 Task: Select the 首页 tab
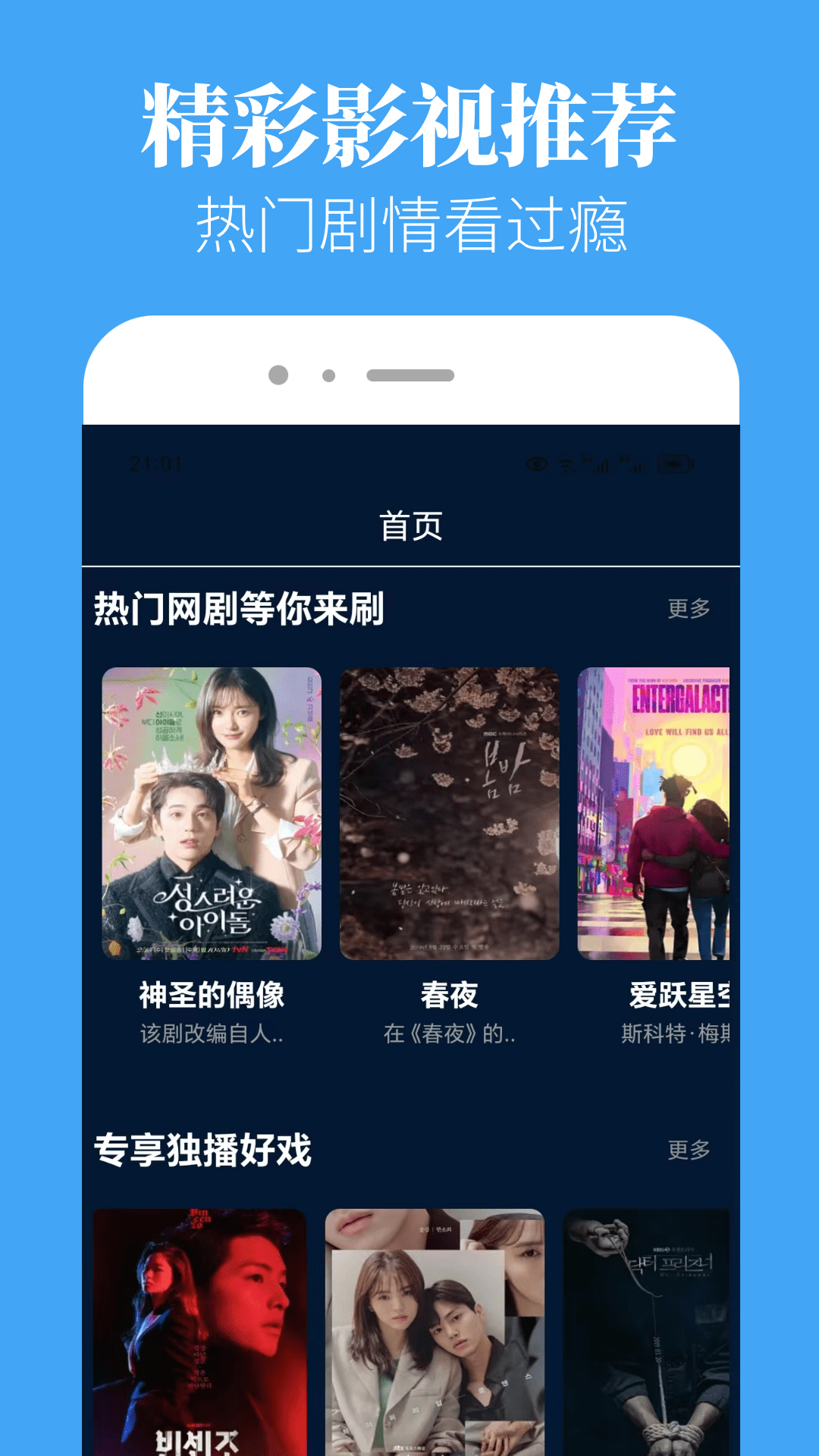(409, 525)
